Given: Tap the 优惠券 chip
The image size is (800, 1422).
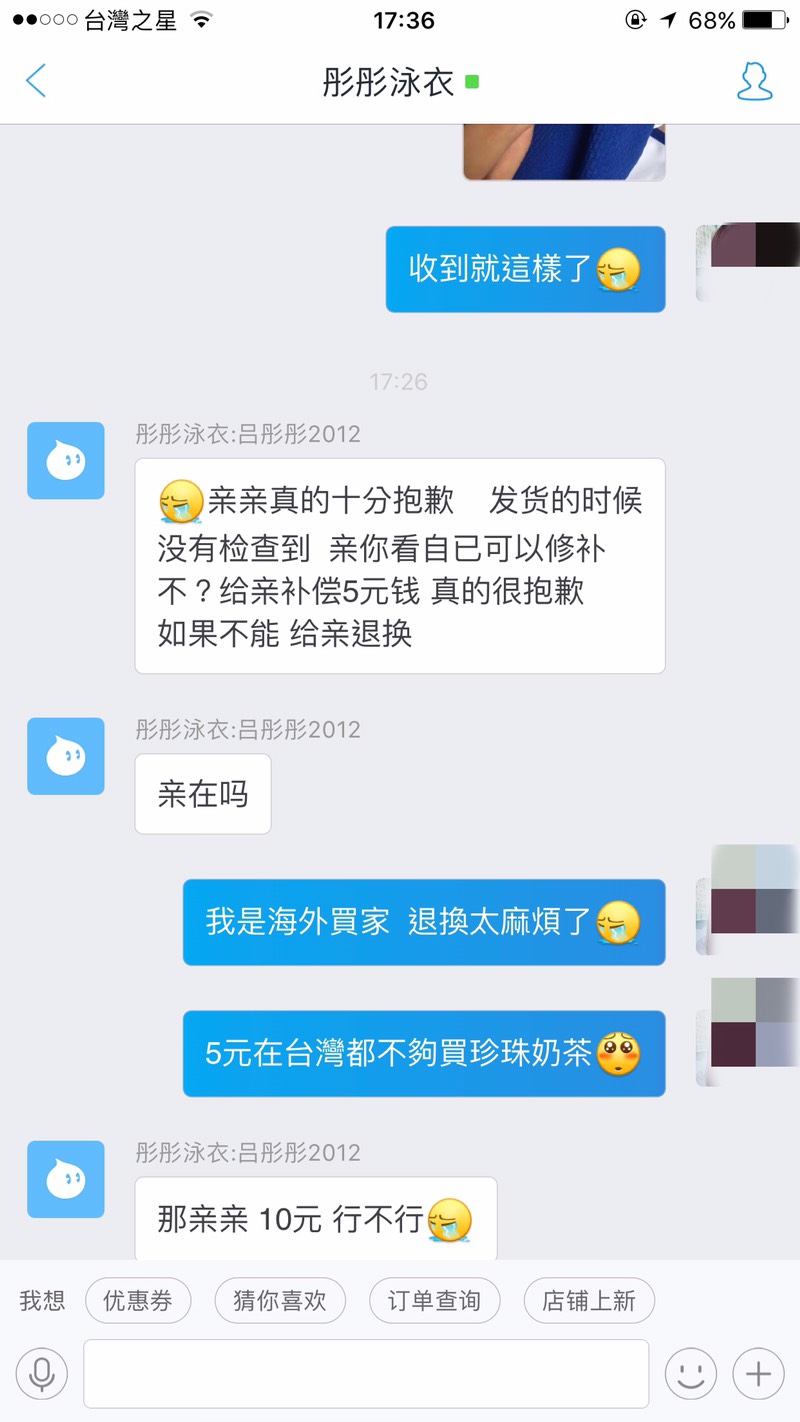Looking at the screenshot, I should pyautogui.click(x=138, y=1301).
